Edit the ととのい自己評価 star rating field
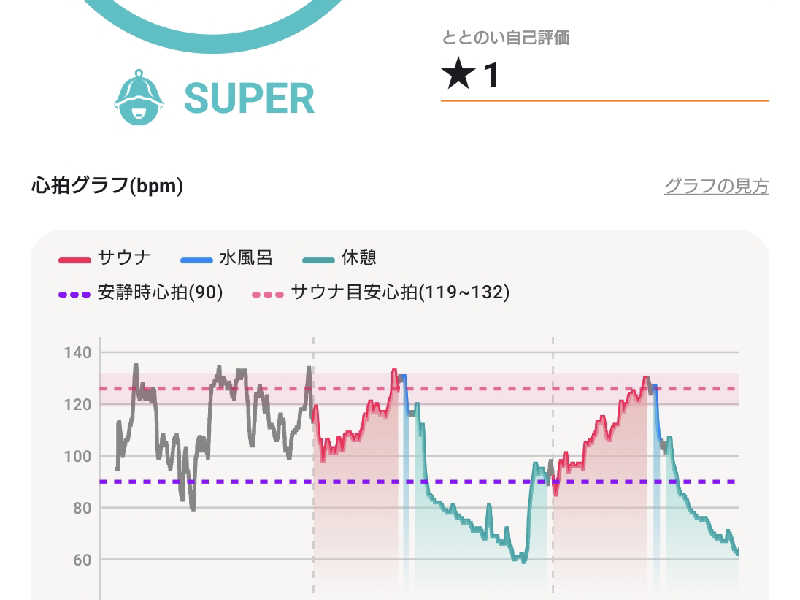This screenshot has height=600, width=800. pos(604,76)
